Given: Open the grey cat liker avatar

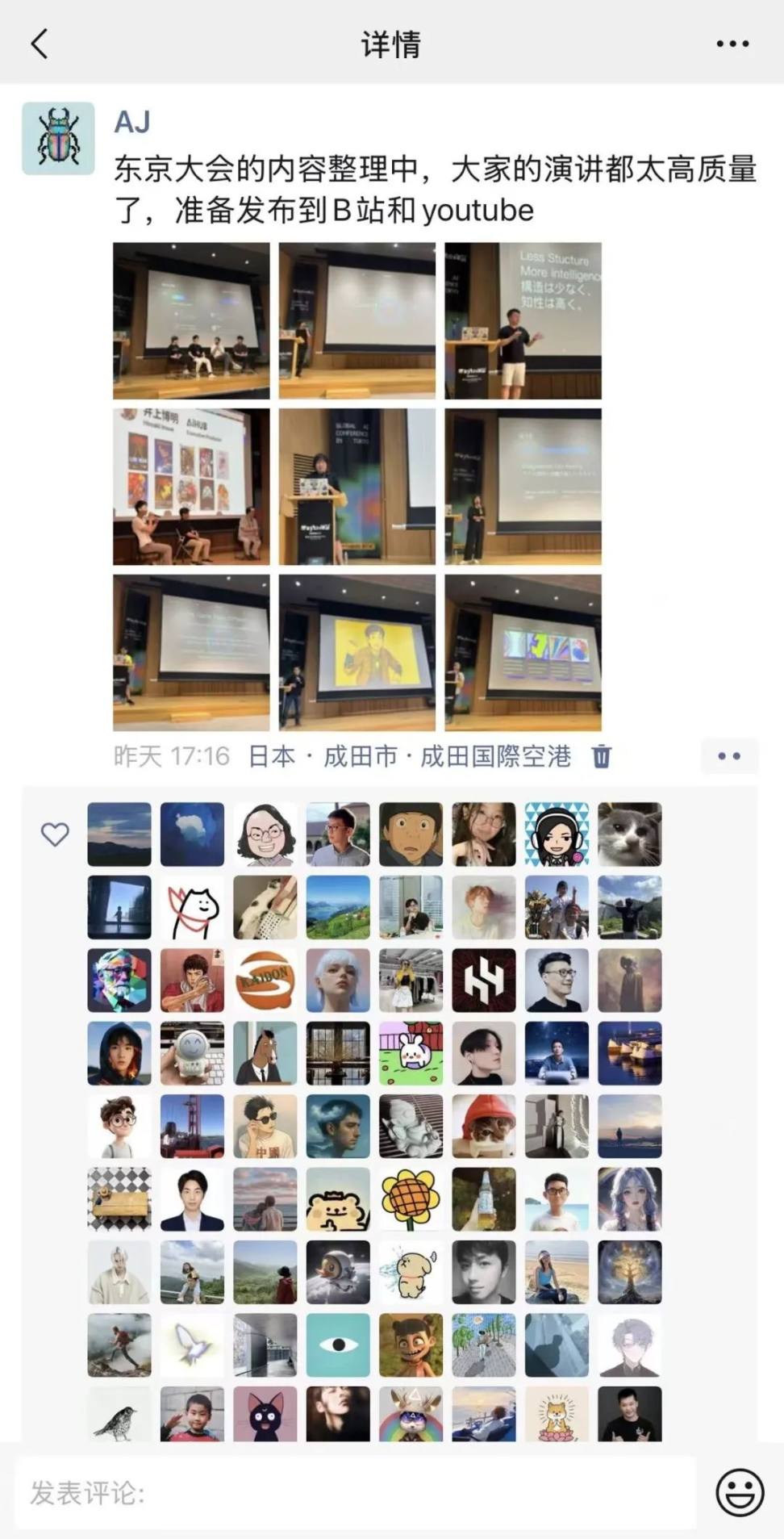Looking at the screenshot, I should (x=629, y=834).
